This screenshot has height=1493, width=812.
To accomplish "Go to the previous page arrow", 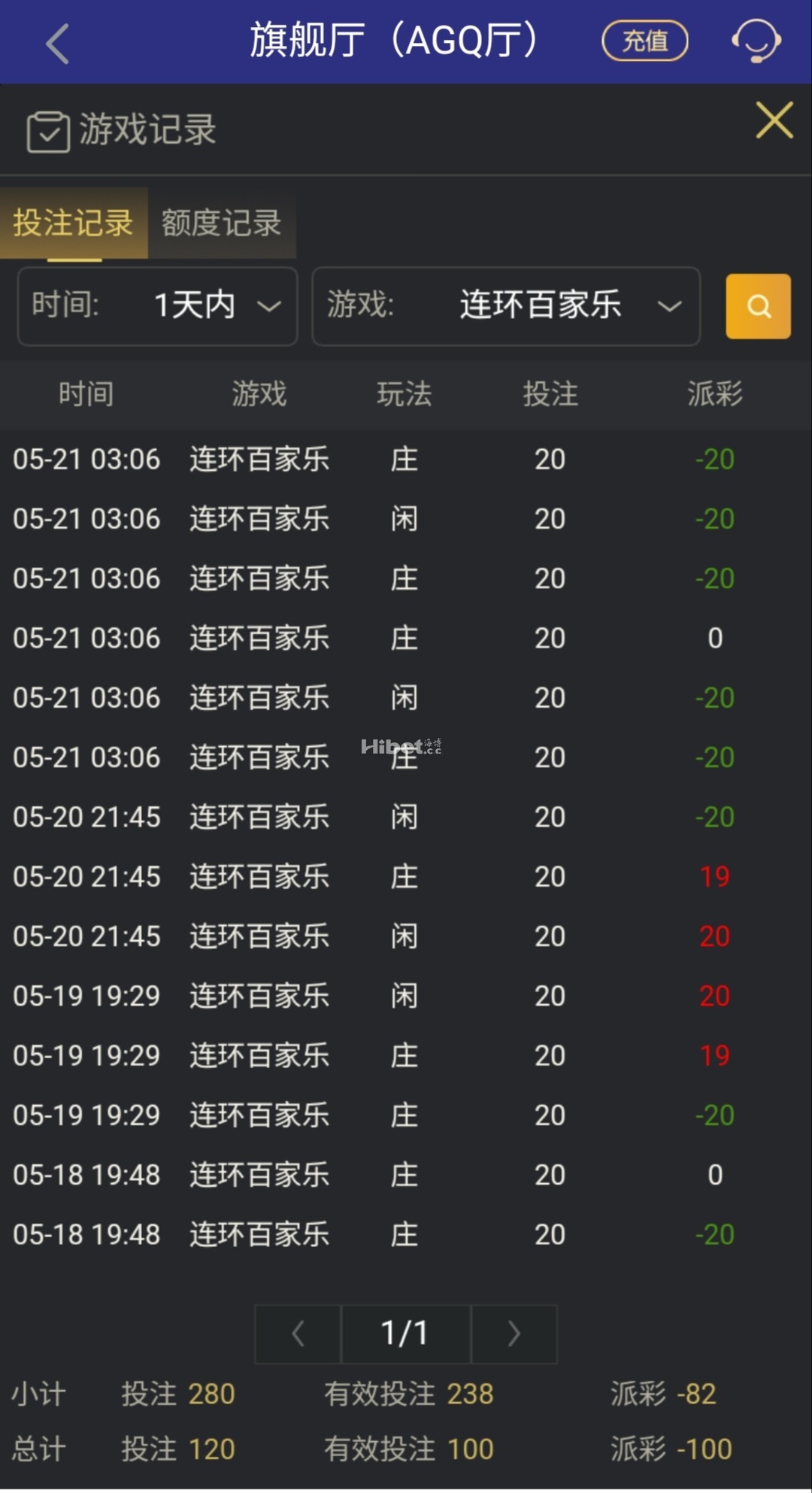I will pos(298,1334).
